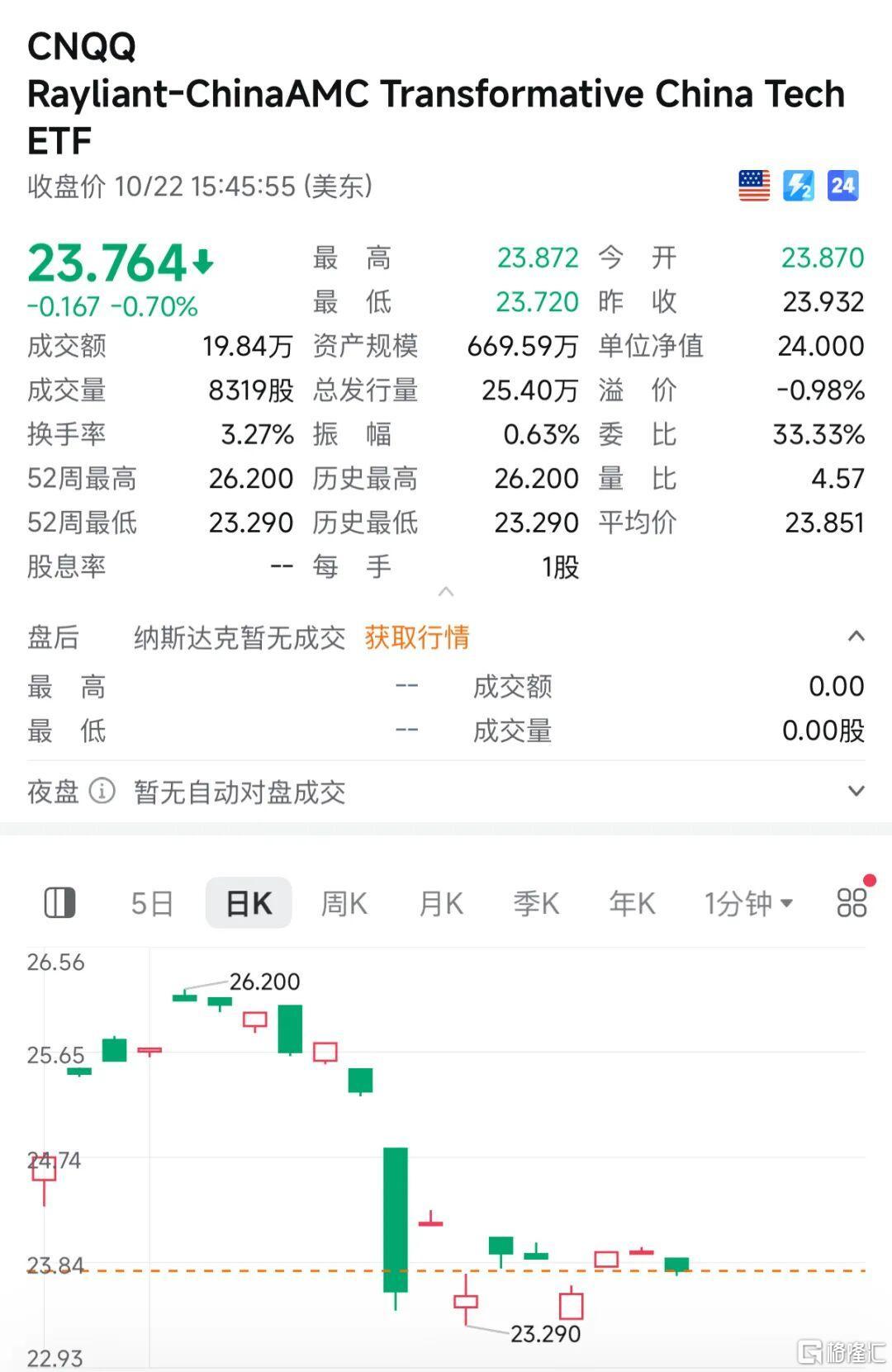The image size is (892, 1372).
Task: Show the 月K monthly chart
Action: pyautogui.click(x=441, y=903)
